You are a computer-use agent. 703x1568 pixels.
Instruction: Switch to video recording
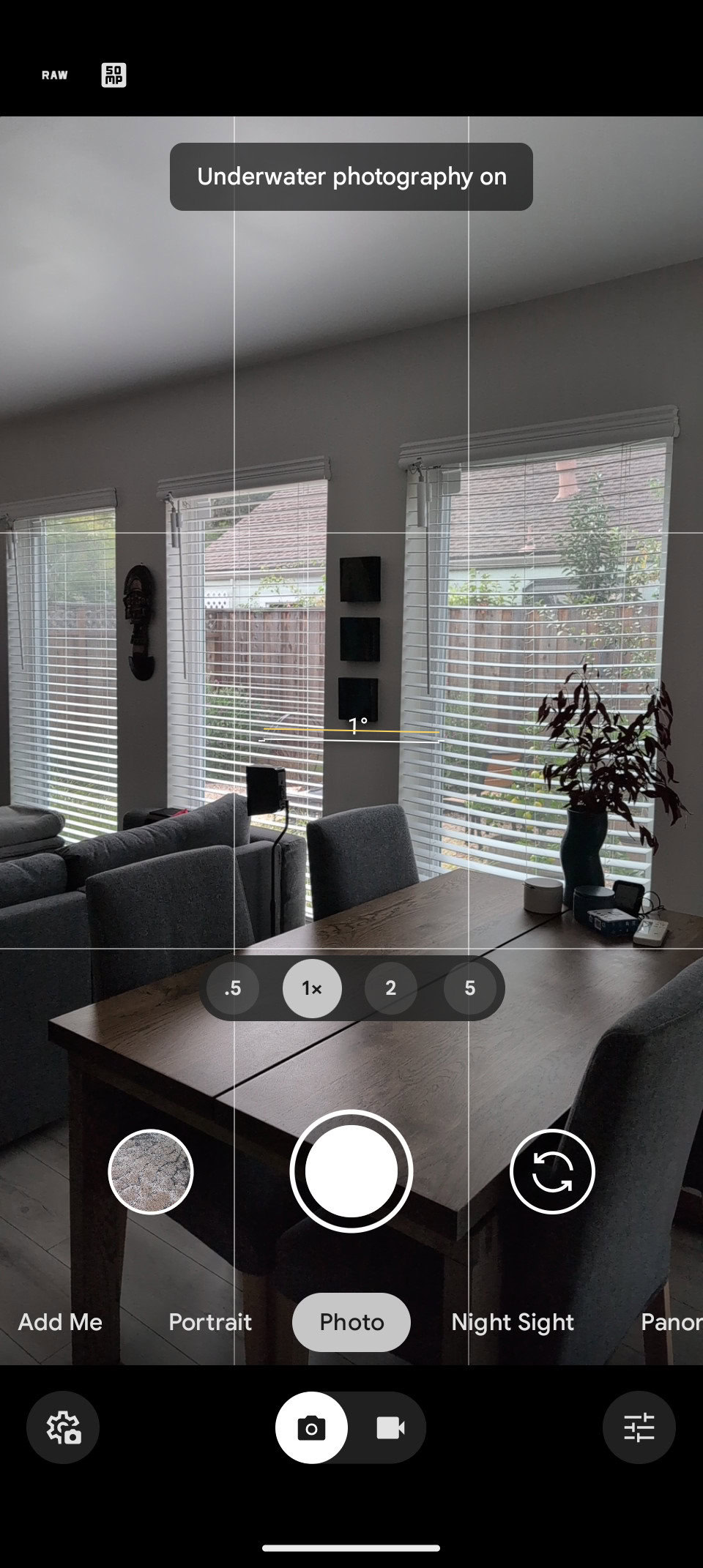pyautogui.click(x=390, y=1427)
